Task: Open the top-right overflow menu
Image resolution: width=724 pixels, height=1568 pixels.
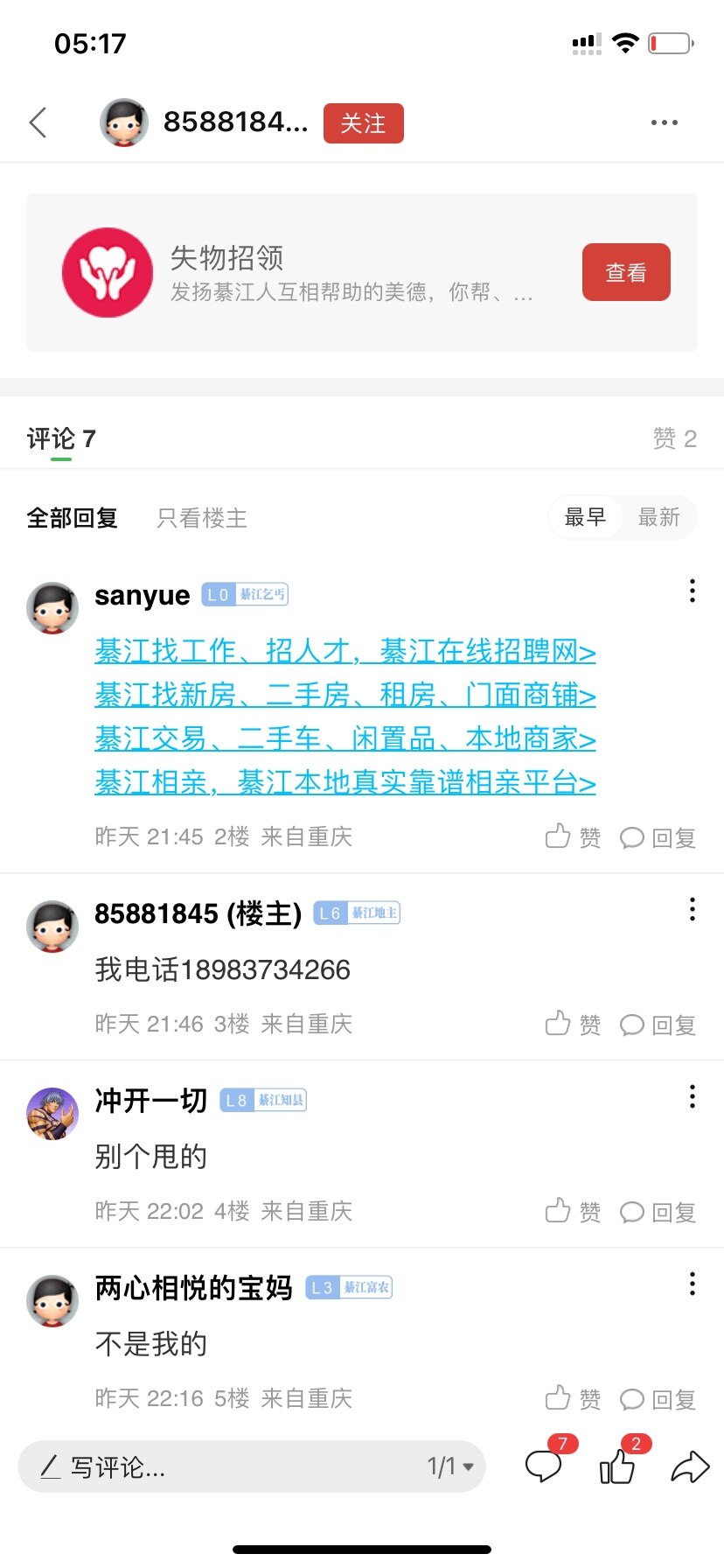Action: click(x=664, y=123)
